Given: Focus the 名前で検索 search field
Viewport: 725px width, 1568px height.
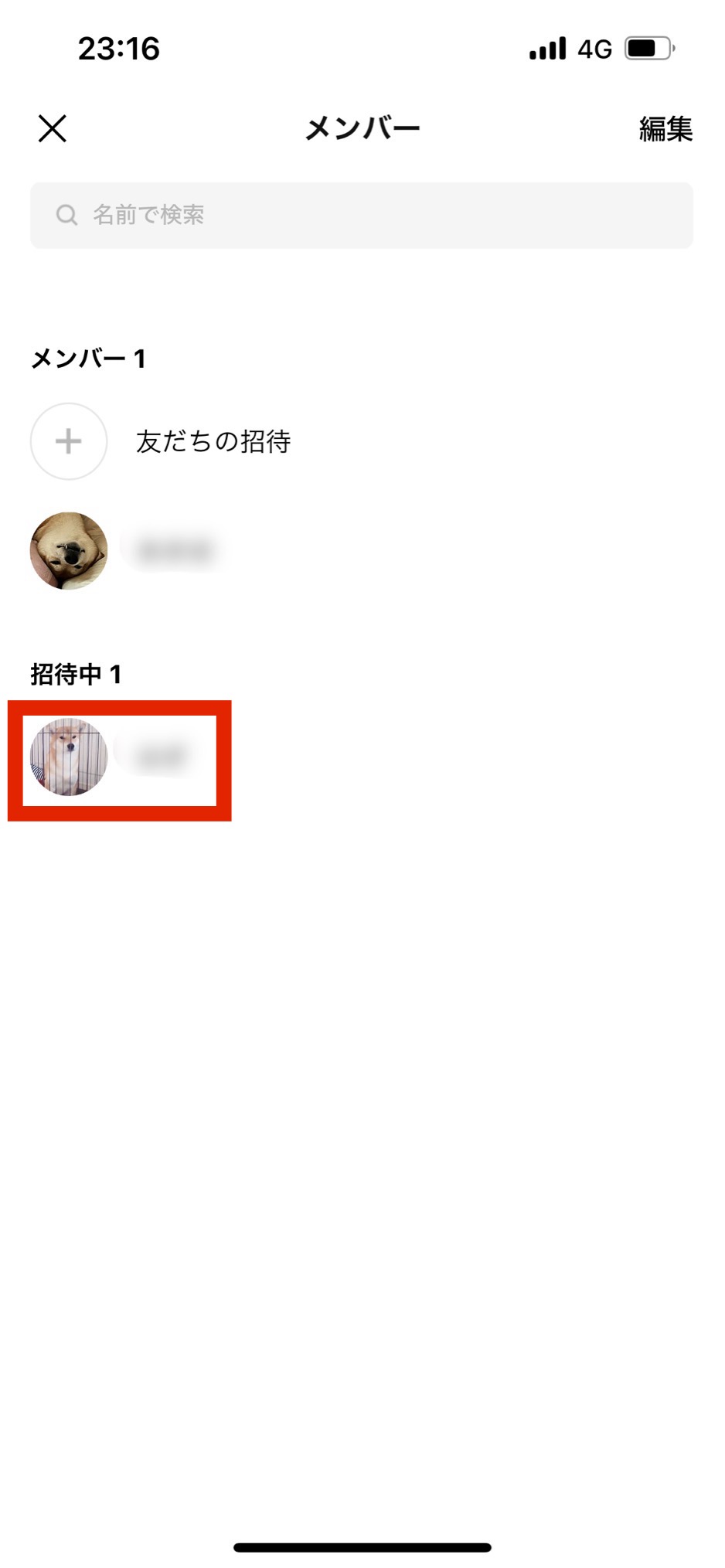Looking at the screenshot, I should click(361, 216).
